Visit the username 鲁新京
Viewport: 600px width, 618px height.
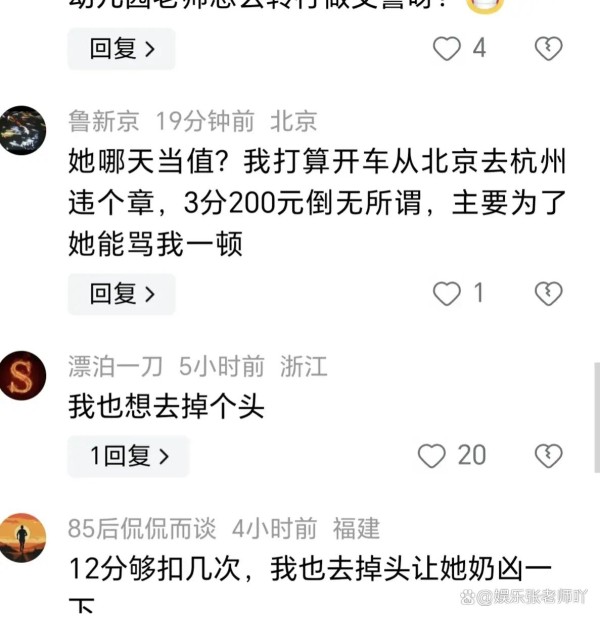[x=104, y=122]
